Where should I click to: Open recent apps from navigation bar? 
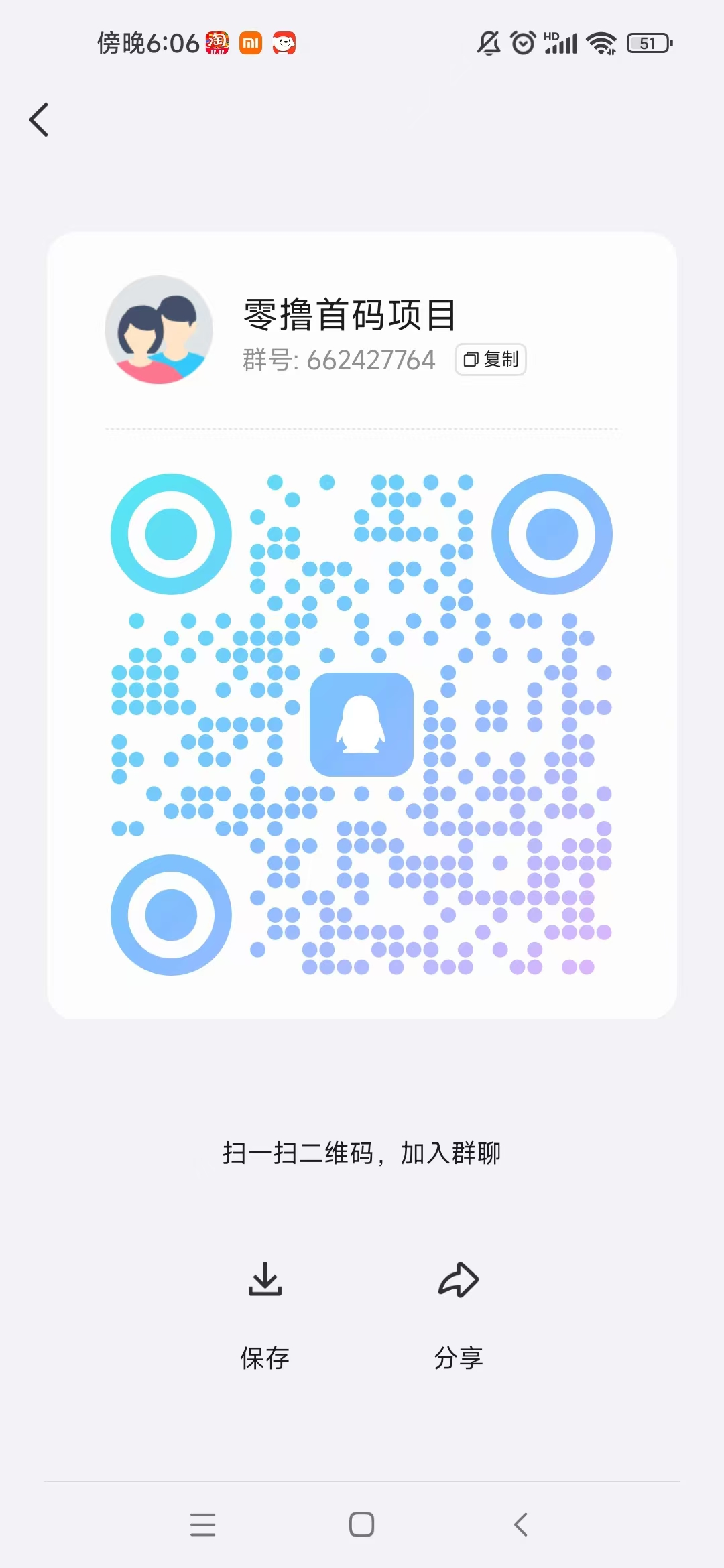click(x=202, y=1524)
